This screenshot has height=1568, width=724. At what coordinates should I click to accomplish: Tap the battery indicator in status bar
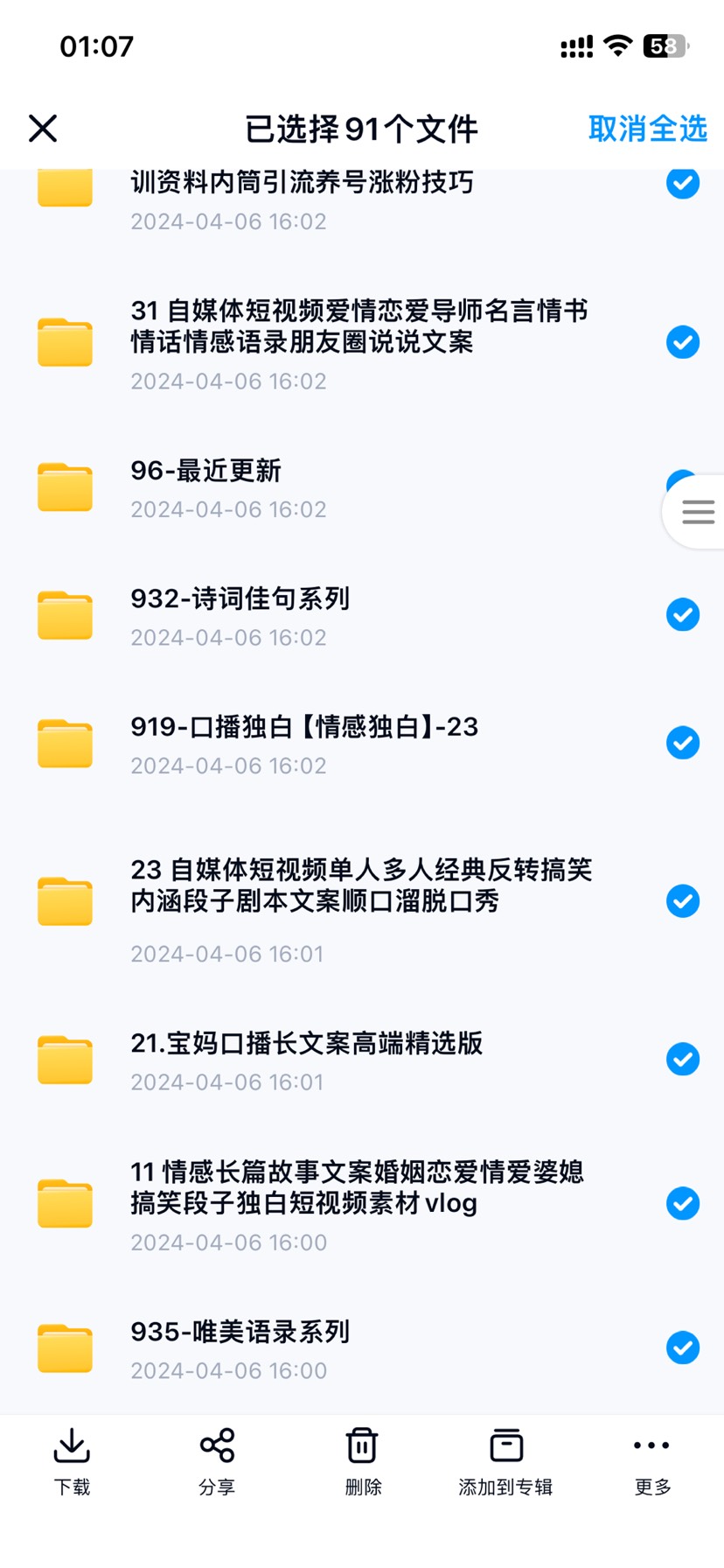point(663,47)
